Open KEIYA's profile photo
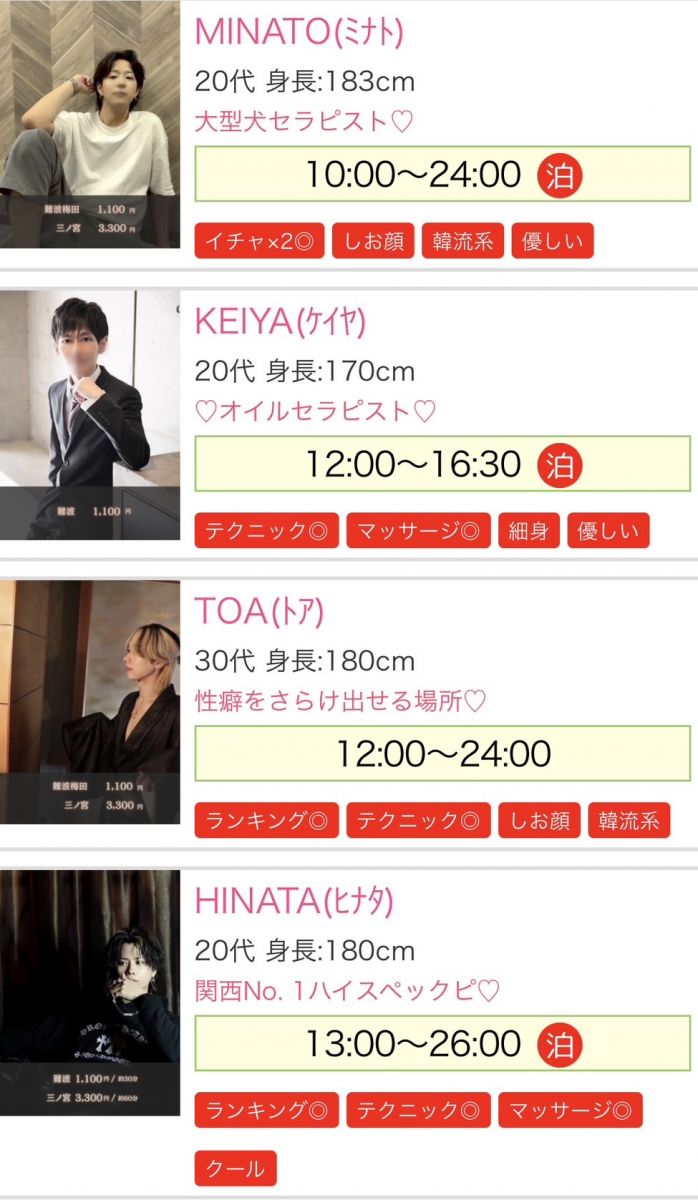 pyautogui.click(x=90, y=414)
